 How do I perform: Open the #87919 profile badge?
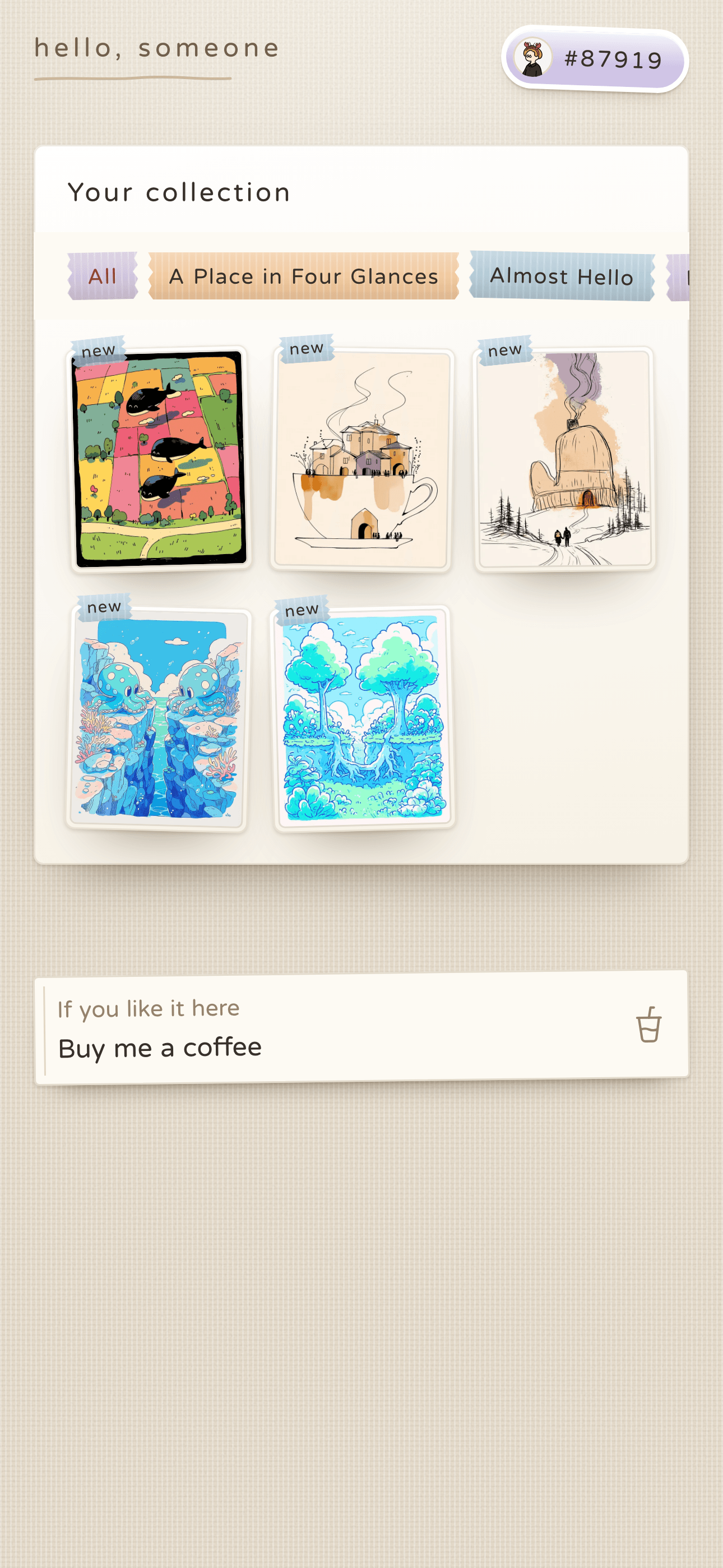coord(595,59)
